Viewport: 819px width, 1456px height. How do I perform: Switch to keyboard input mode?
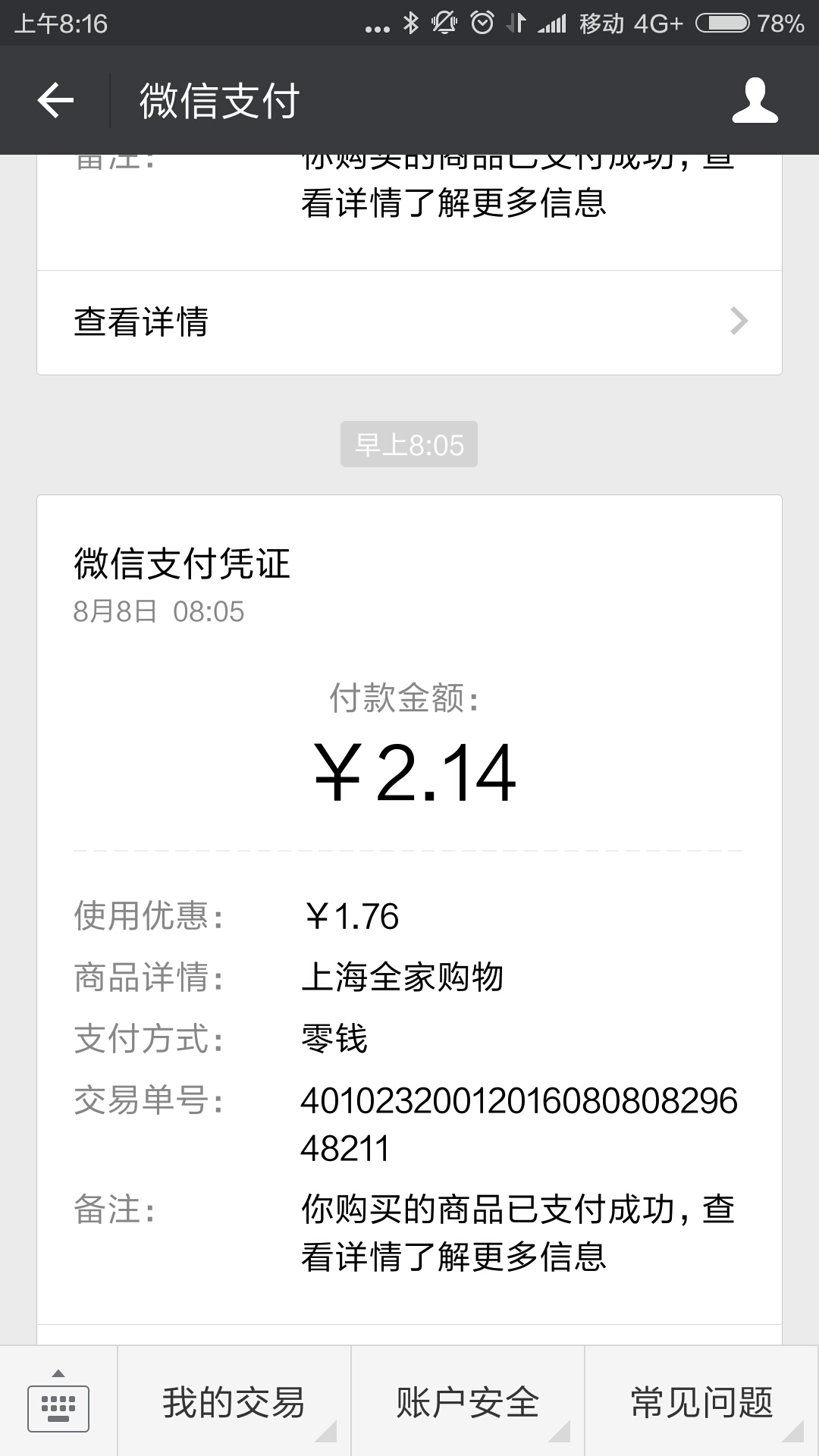tap(58, 1401)
